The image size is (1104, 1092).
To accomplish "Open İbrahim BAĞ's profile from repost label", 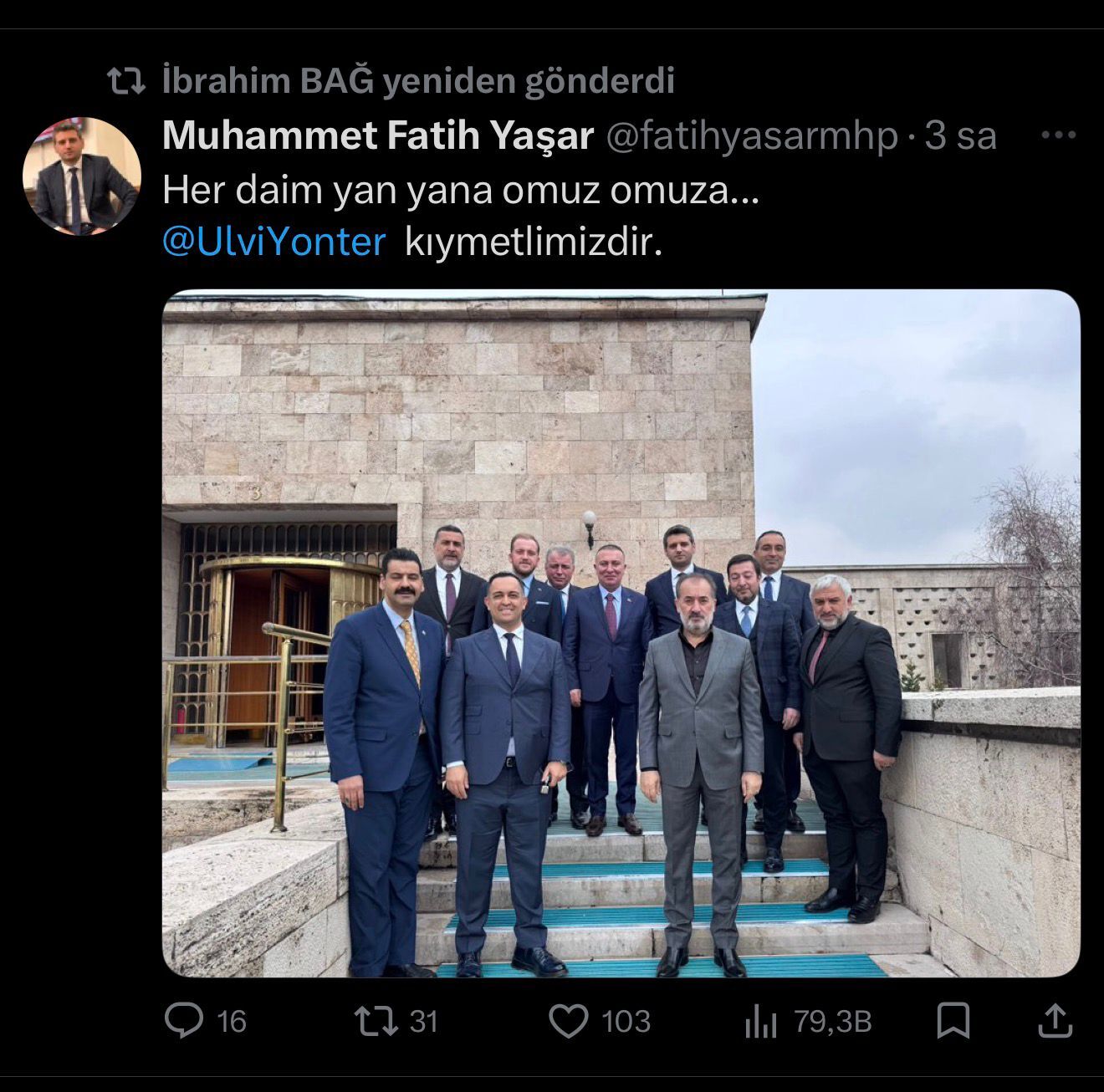I will (268, 81).
